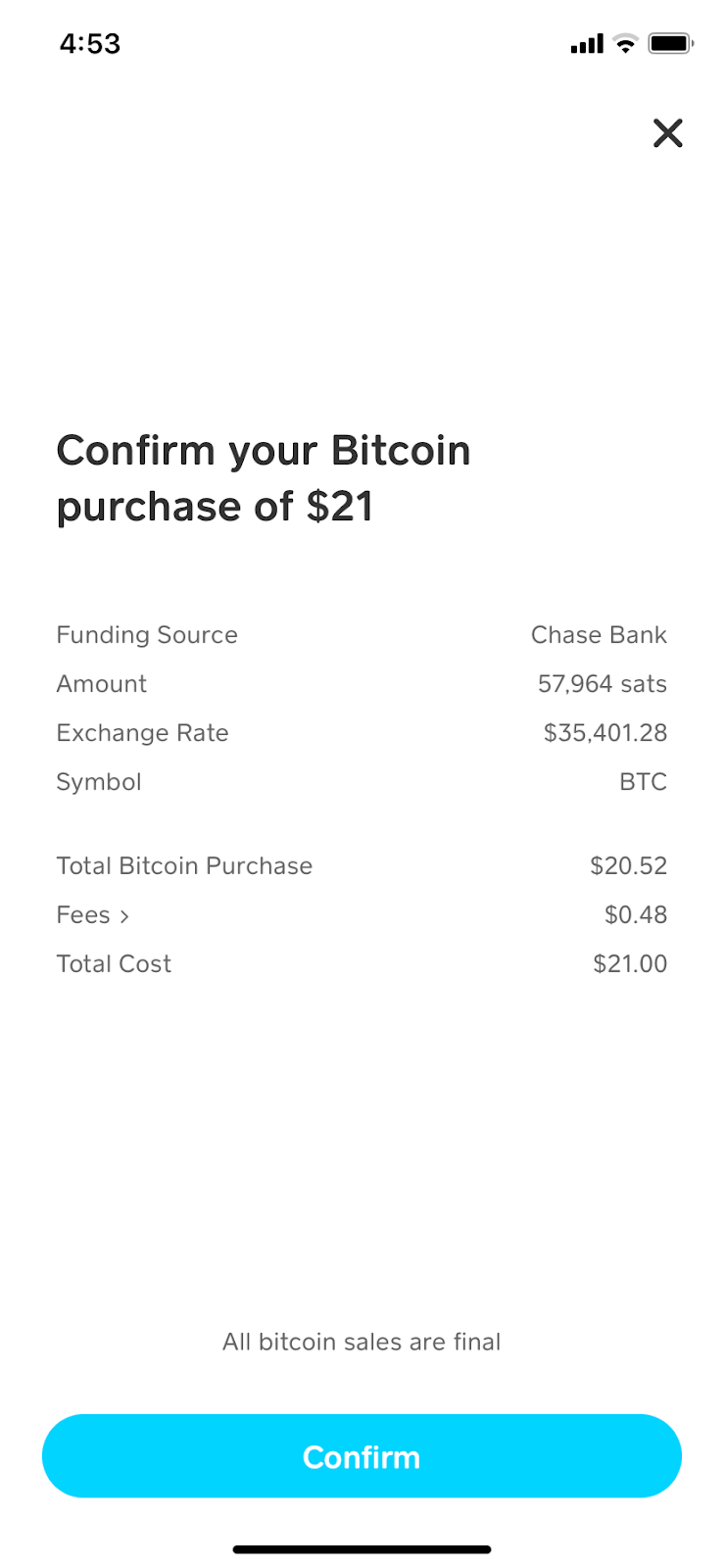This screenshot has width=724, height=1568.
Task: Confirm the $21 Bitcoin purchase
Action: (x=362, y=1456)
